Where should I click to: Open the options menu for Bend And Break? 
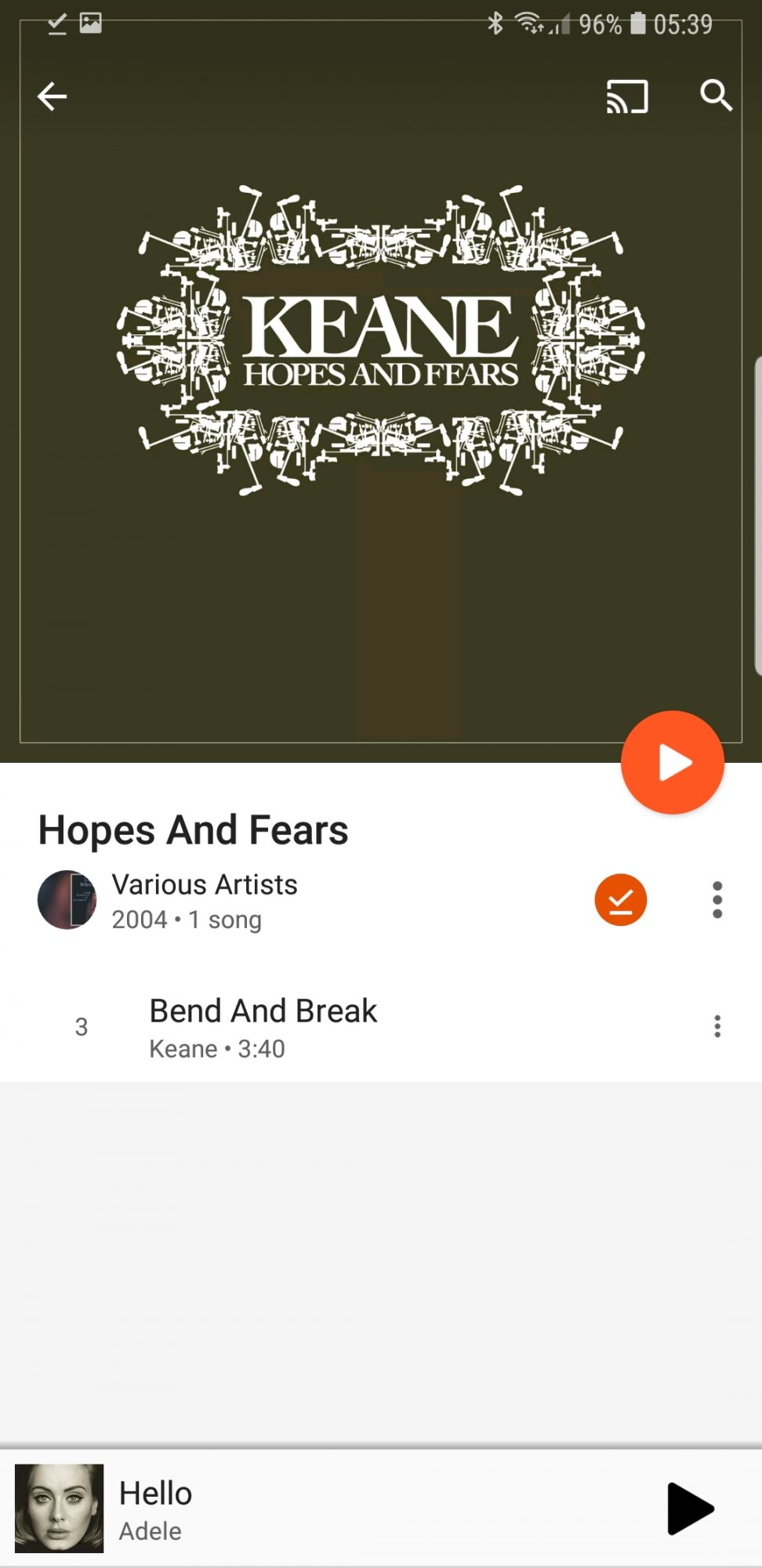pyautogui.click(x=717, y=1026)
